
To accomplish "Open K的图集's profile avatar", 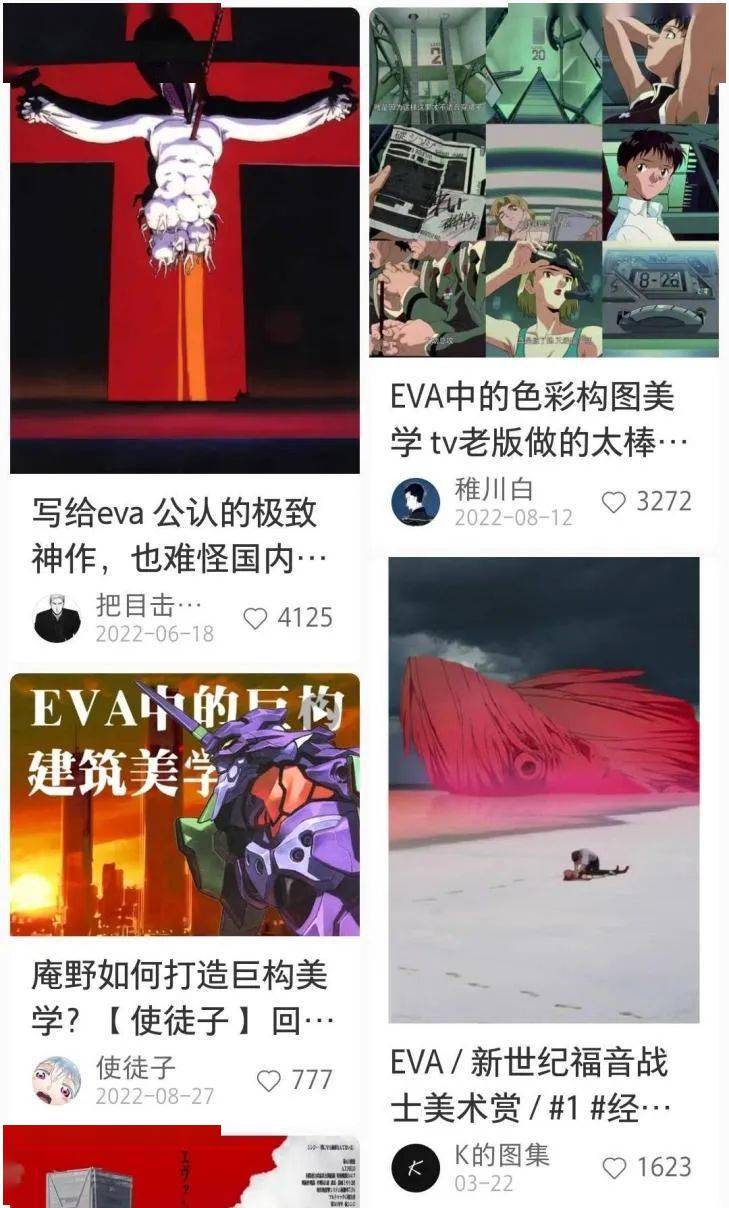I will click(416, 1167).
